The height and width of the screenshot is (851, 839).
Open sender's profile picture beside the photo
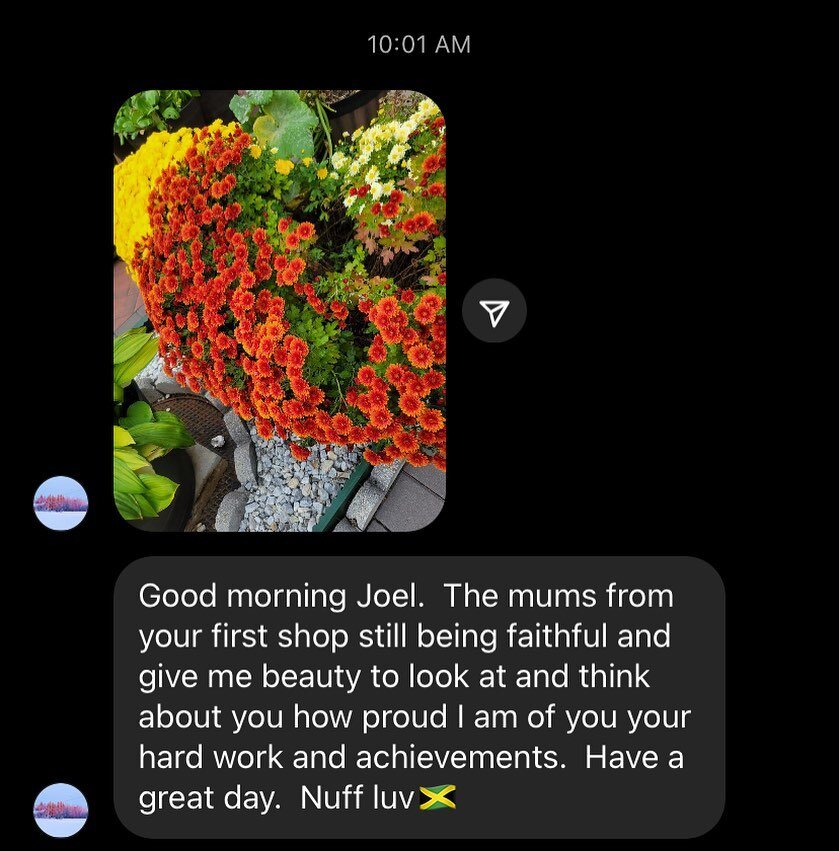61,502
